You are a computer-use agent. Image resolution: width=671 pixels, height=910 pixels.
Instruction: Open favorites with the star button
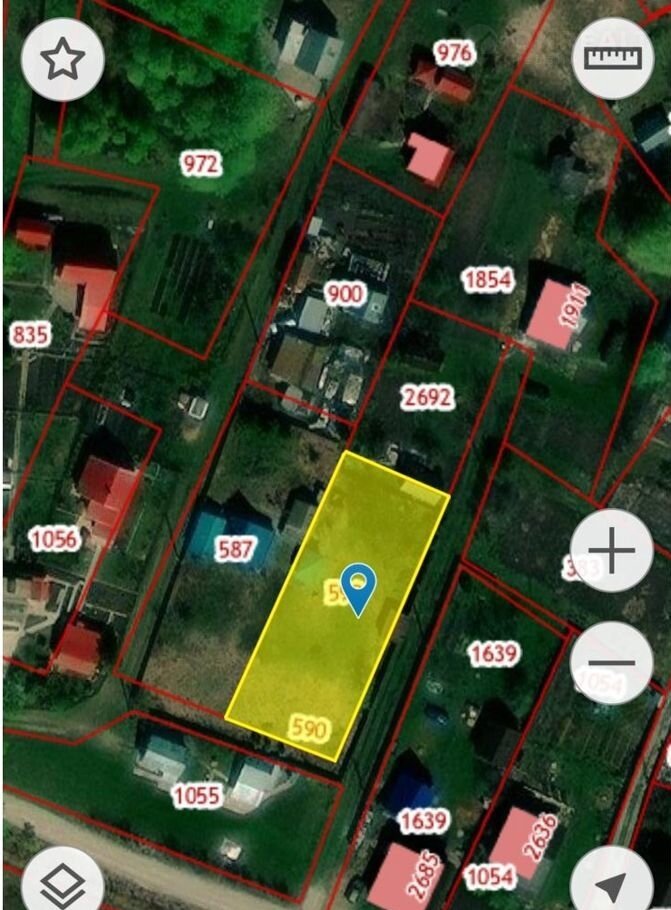62,59
